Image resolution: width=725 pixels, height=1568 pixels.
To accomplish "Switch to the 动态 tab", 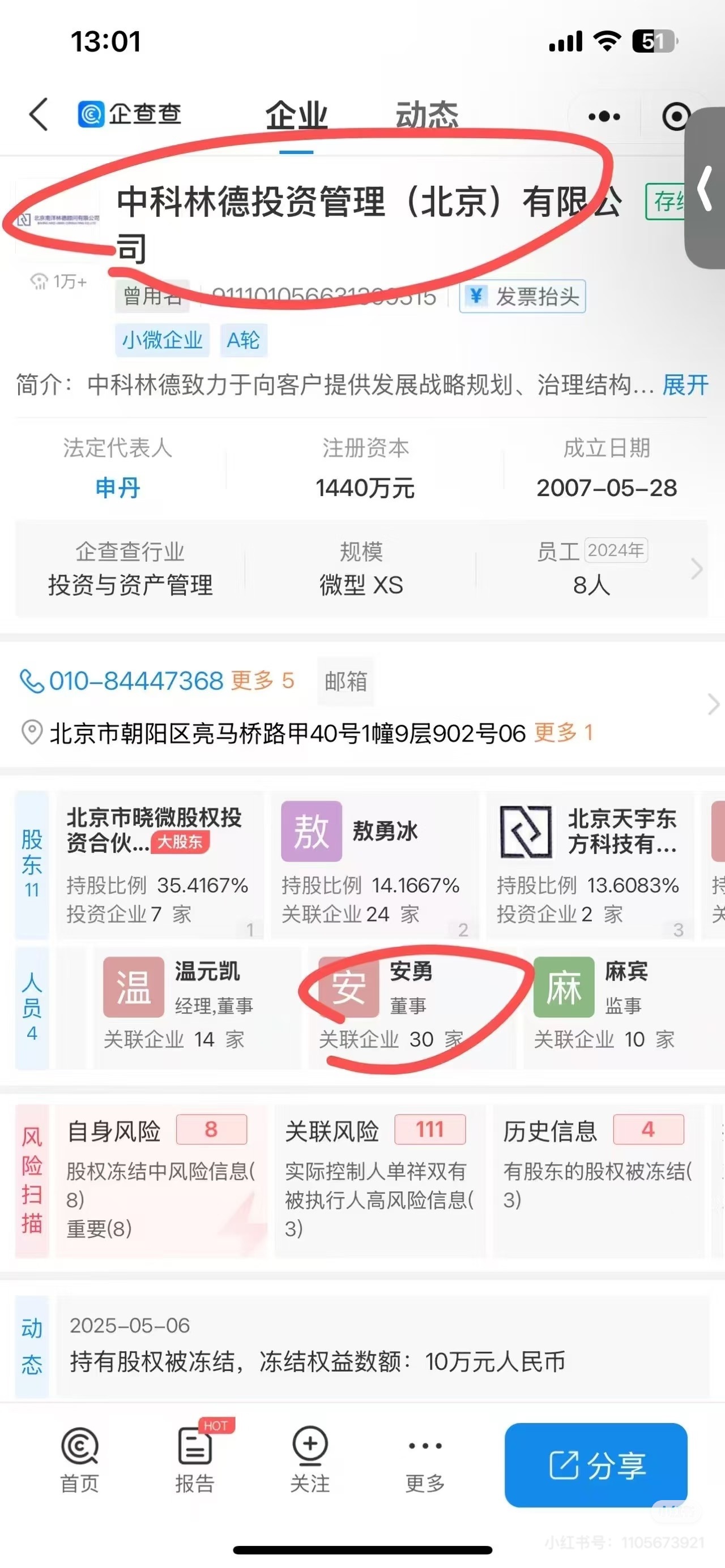I will coord(427,114).
